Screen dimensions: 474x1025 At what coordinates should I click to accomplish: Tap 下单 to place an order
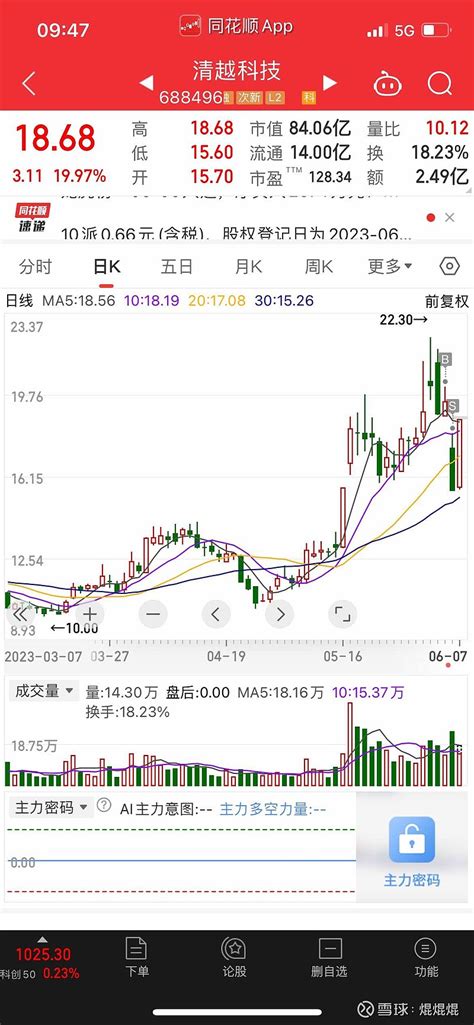pyautogui.click(x=137, y=958)
